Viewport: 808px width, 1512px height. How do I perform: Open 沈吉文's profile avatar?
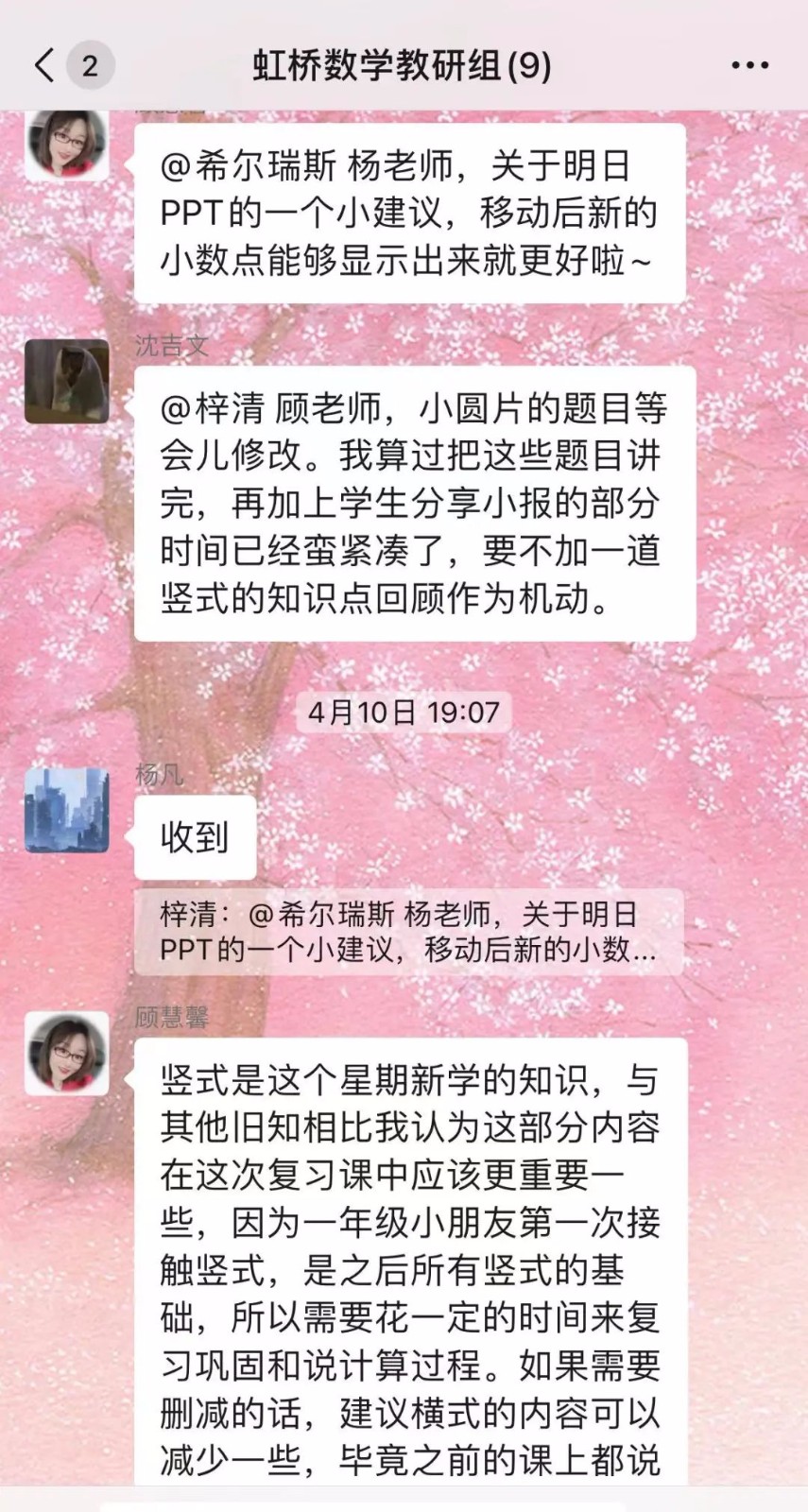pos(66,381)
